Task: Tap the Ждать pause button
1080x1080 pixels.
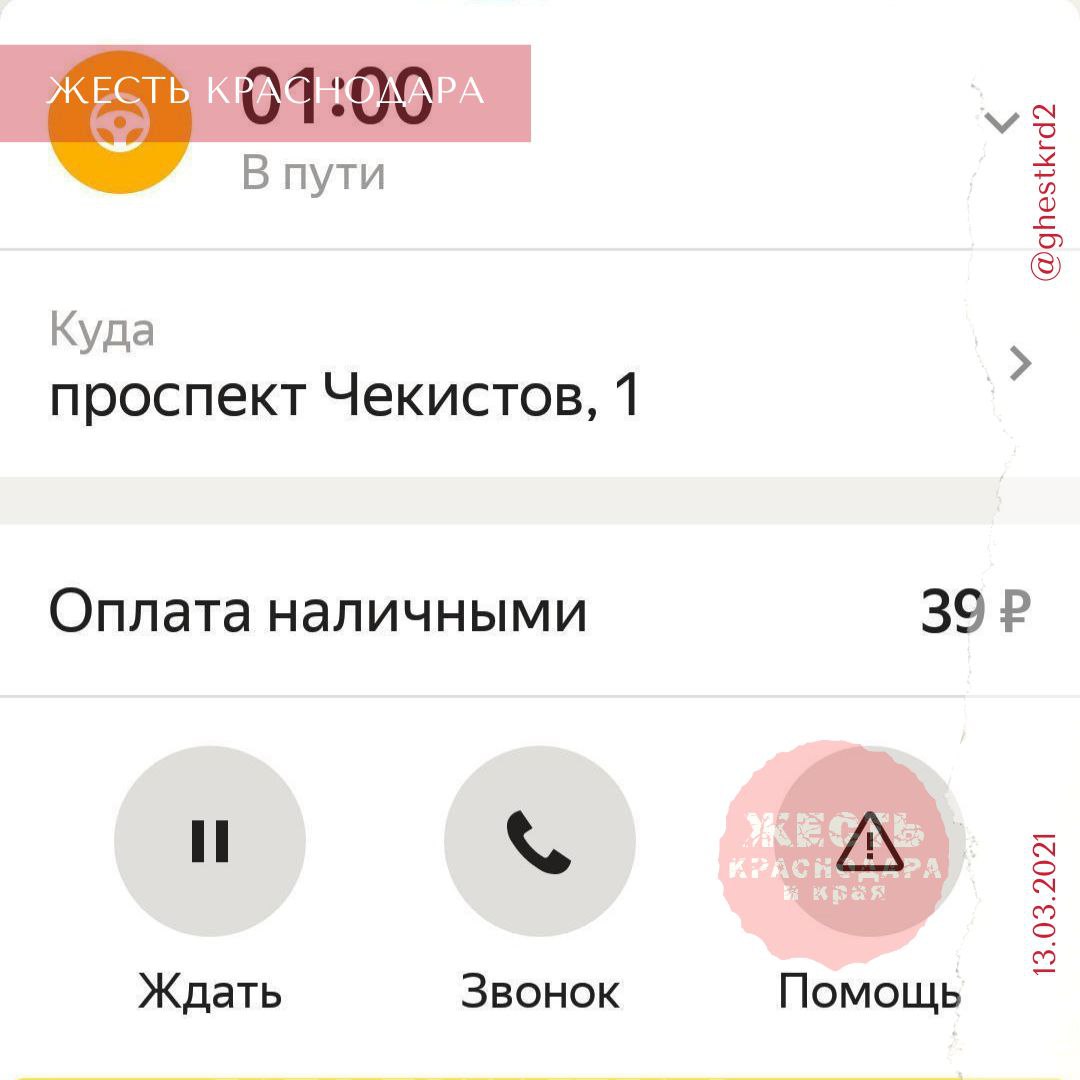Action: (210, 841)
